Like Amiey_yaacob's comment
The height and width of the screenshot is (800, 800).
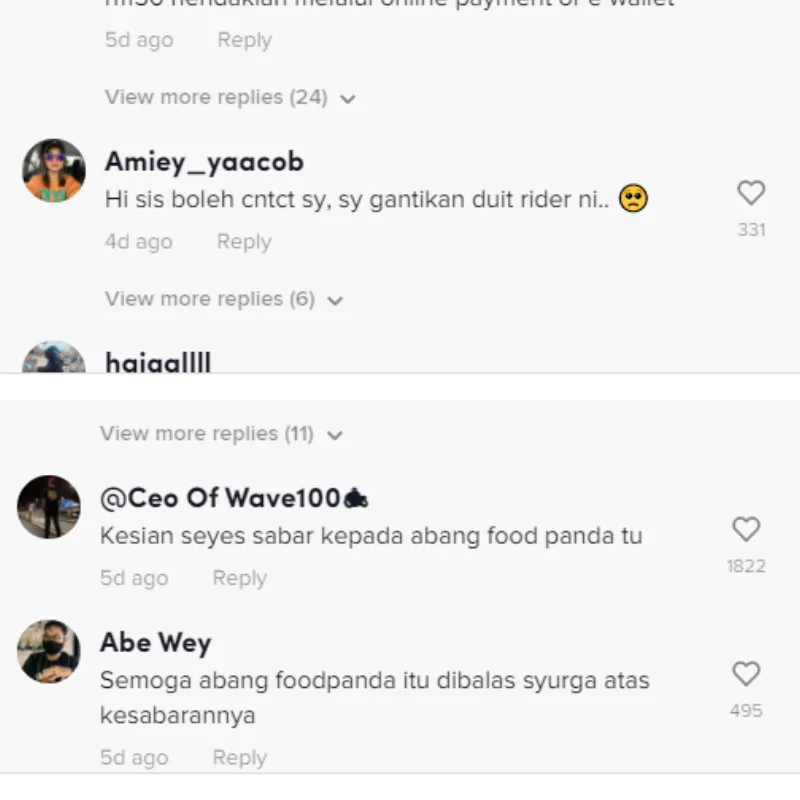[750, 193]
